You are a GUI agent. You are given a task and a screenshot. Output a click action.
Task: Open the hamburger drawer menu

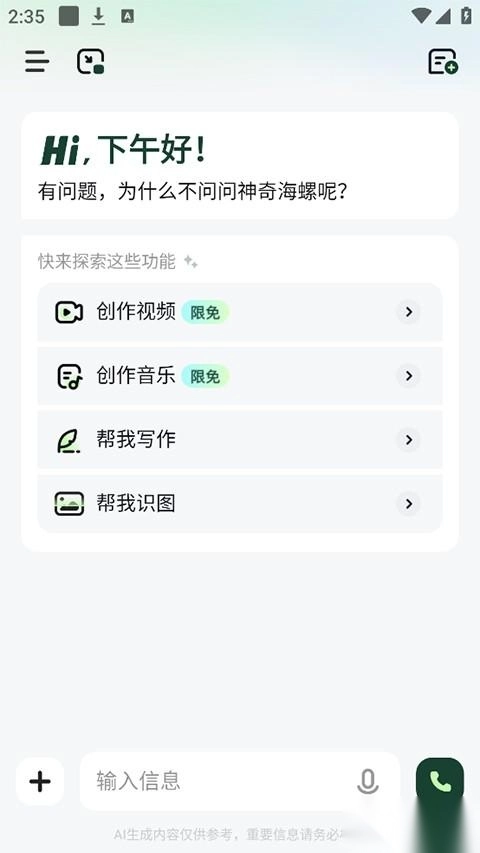[x=37, y=61]
